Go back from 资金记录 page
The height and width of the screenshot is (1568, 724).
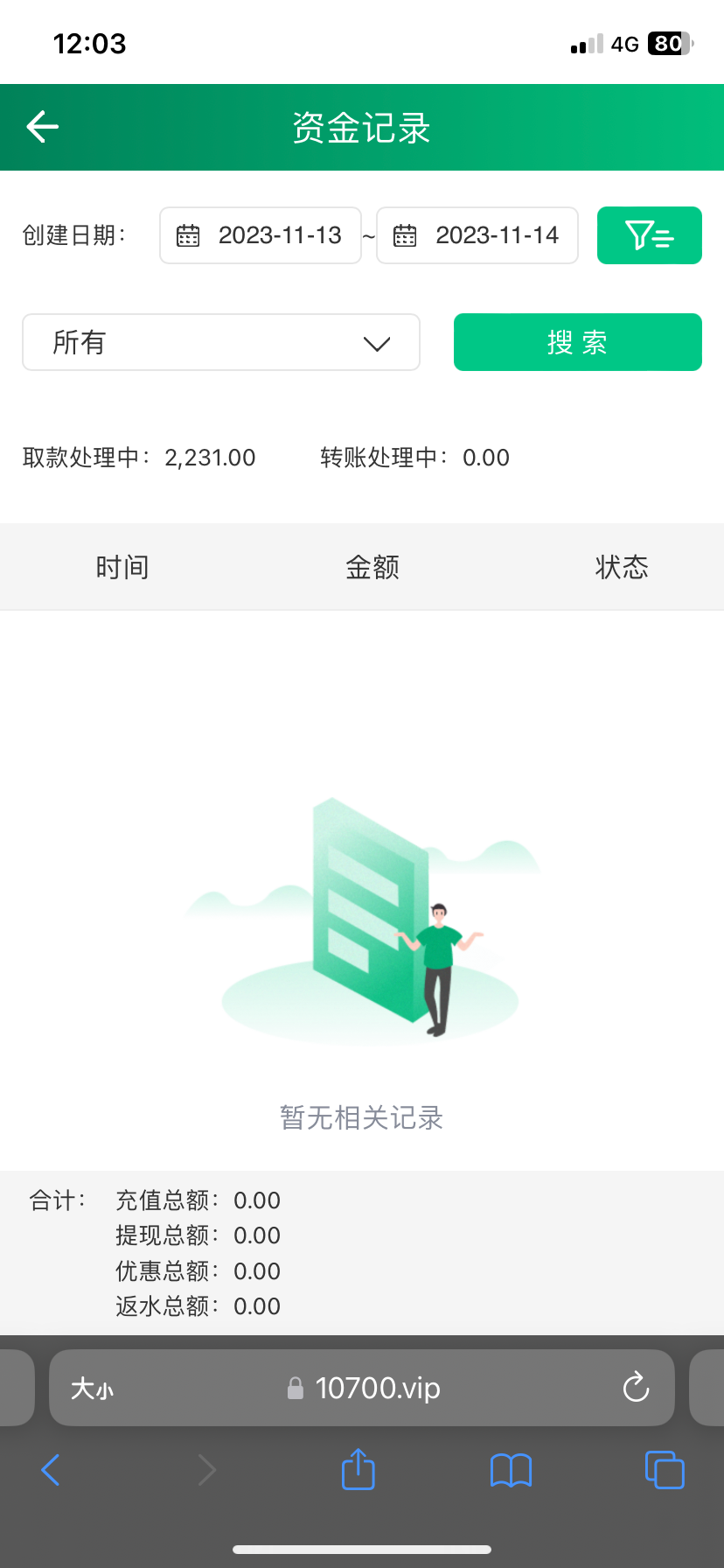tap(42, 127)
